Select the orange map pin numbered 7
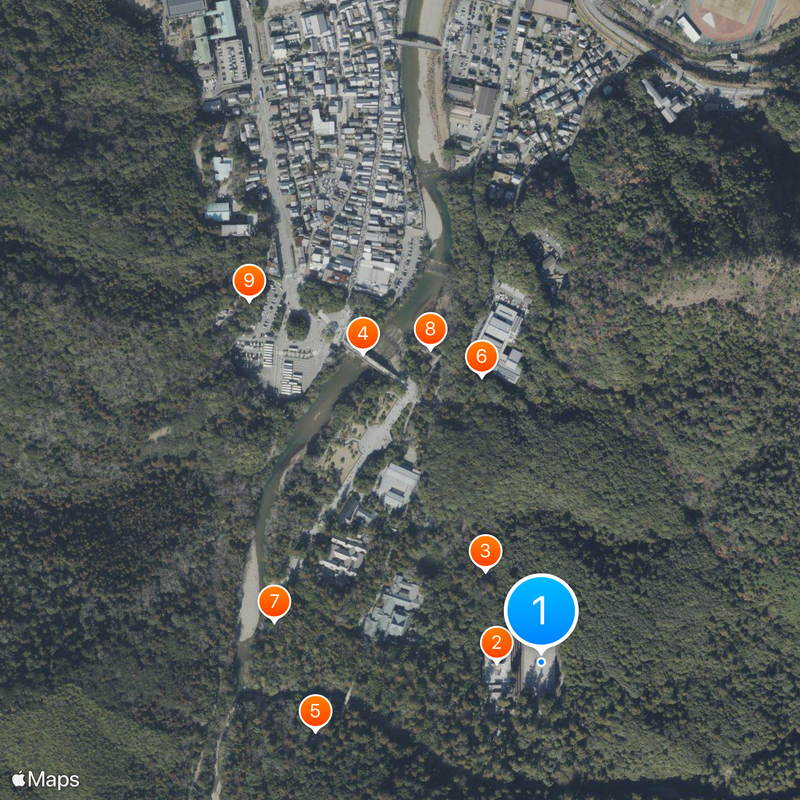 [274, 602]
